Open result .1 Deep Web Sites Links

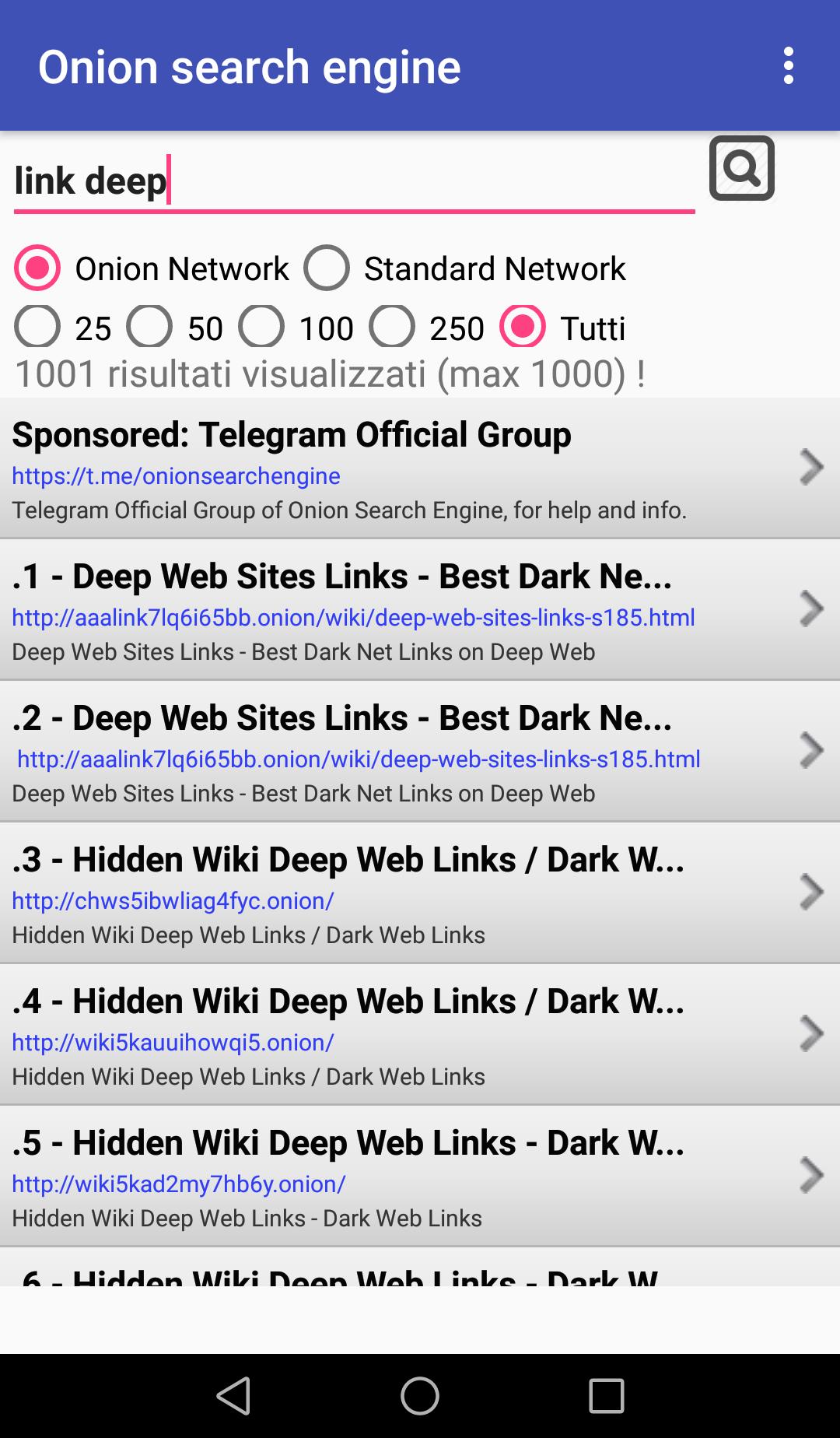click(420, 610)
